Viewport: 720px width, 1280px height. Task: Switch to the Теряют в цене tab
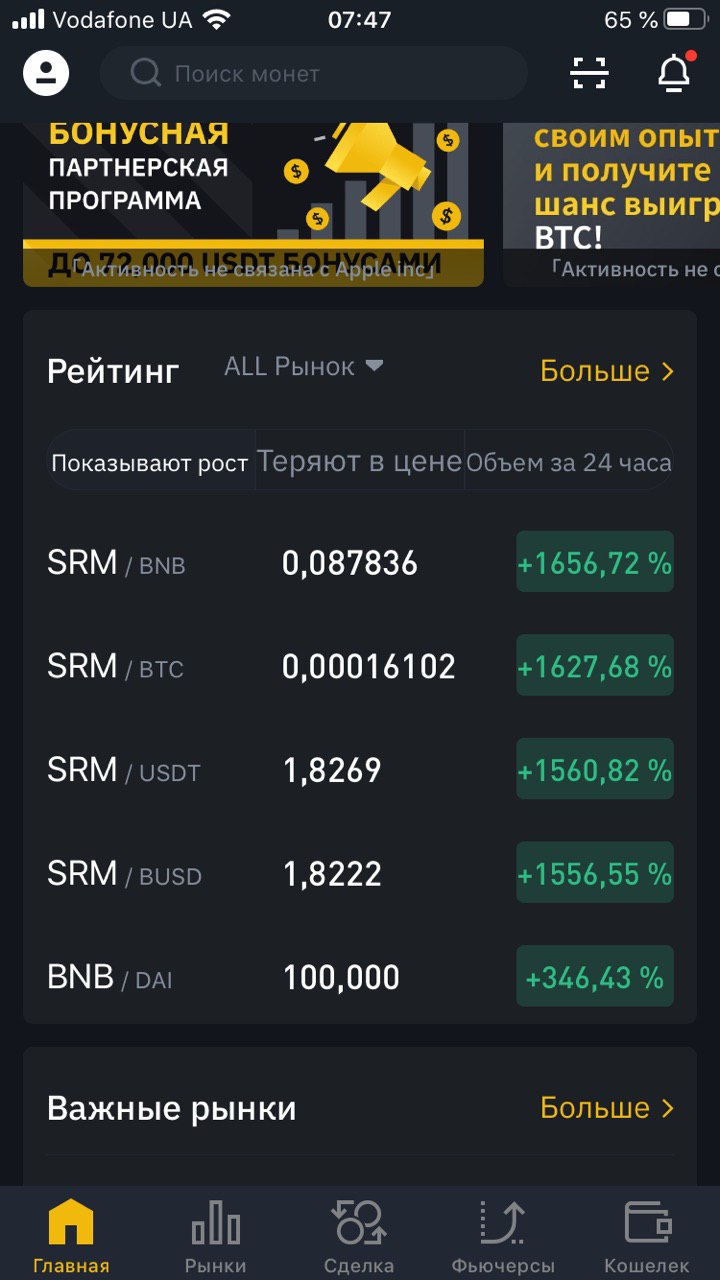coord(359,461)
